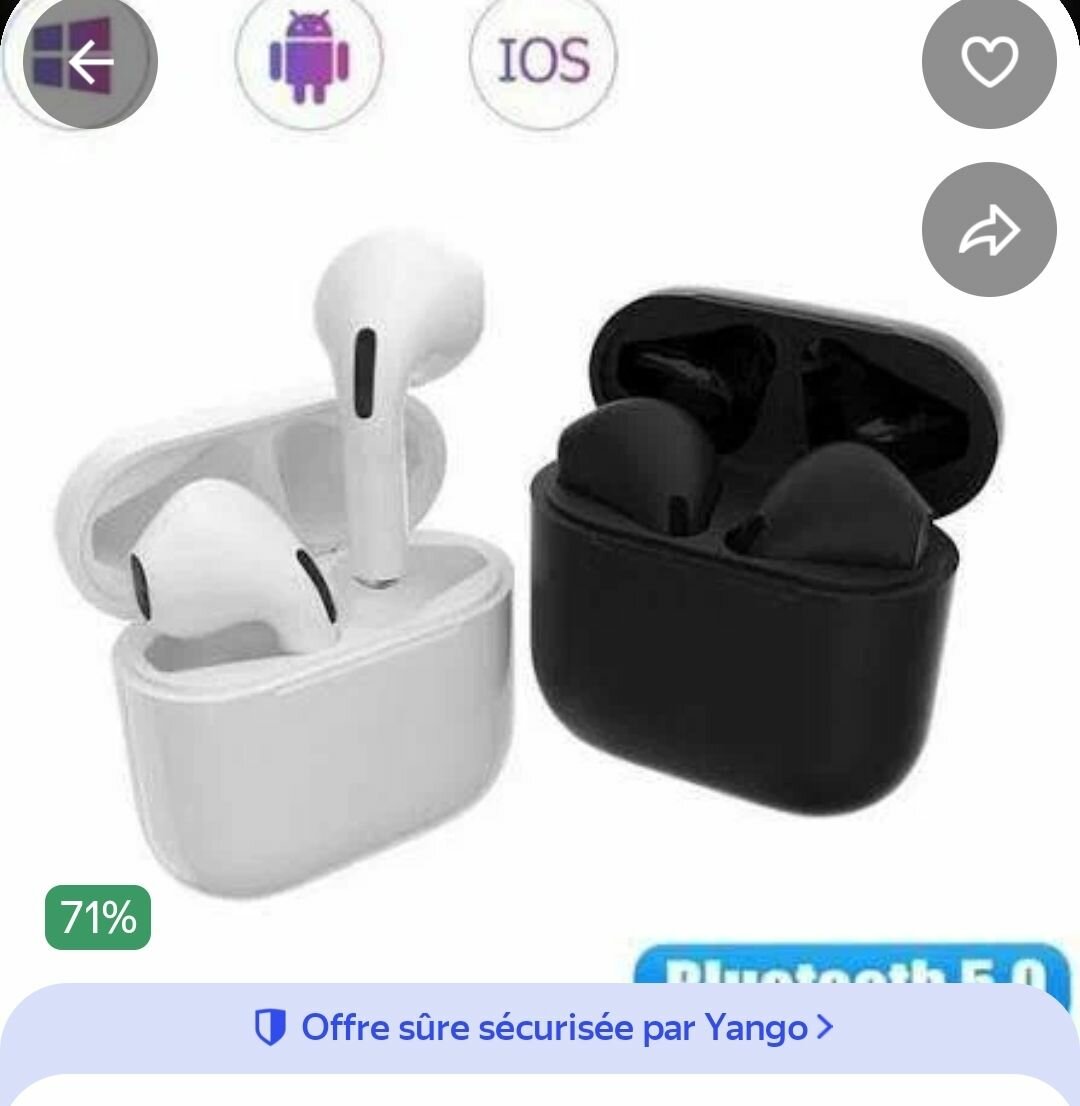Viewport: 1080px width, 1106px height.
Task: Go back using the arrow icon
Action: tap(88, 62)
